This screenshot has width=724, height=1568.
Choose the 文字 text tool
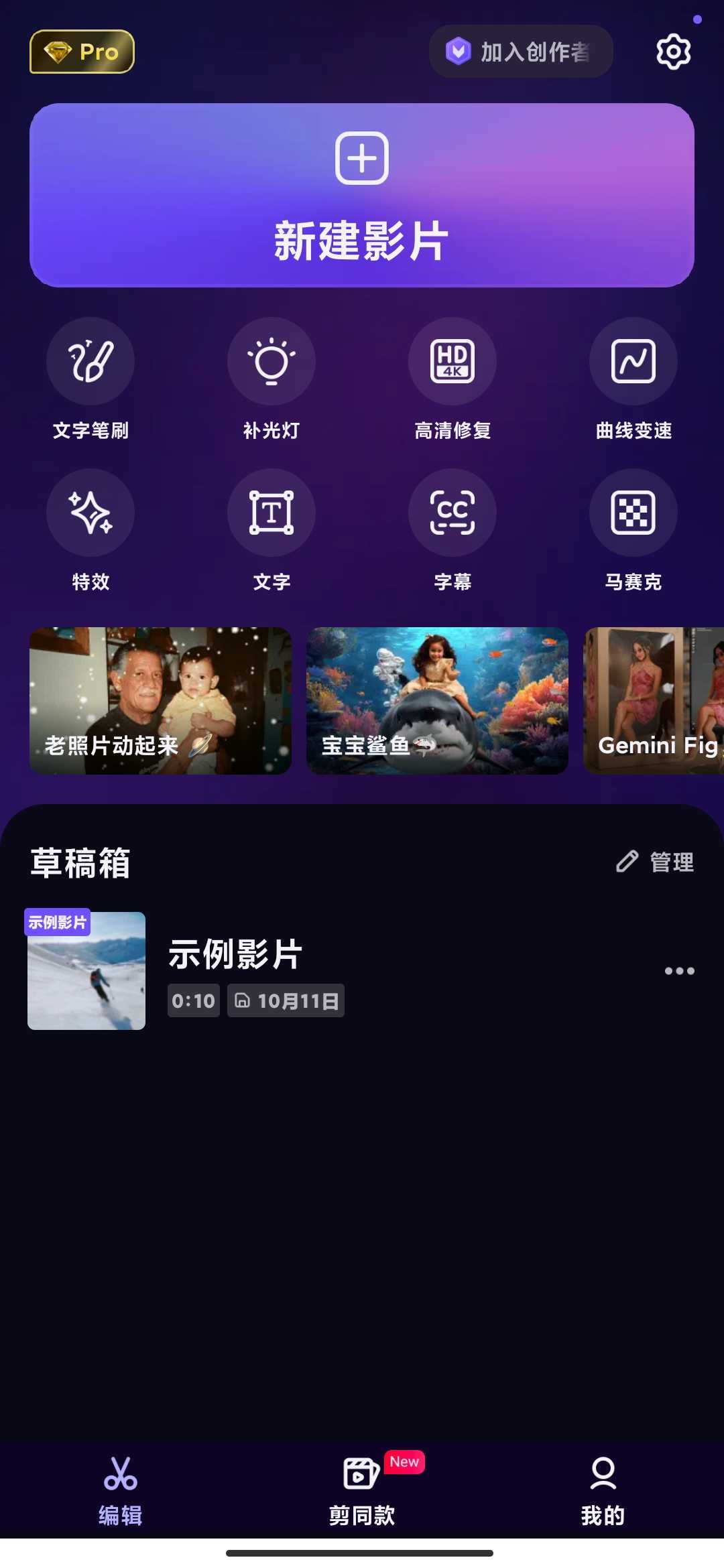click(x=271, y=513)
